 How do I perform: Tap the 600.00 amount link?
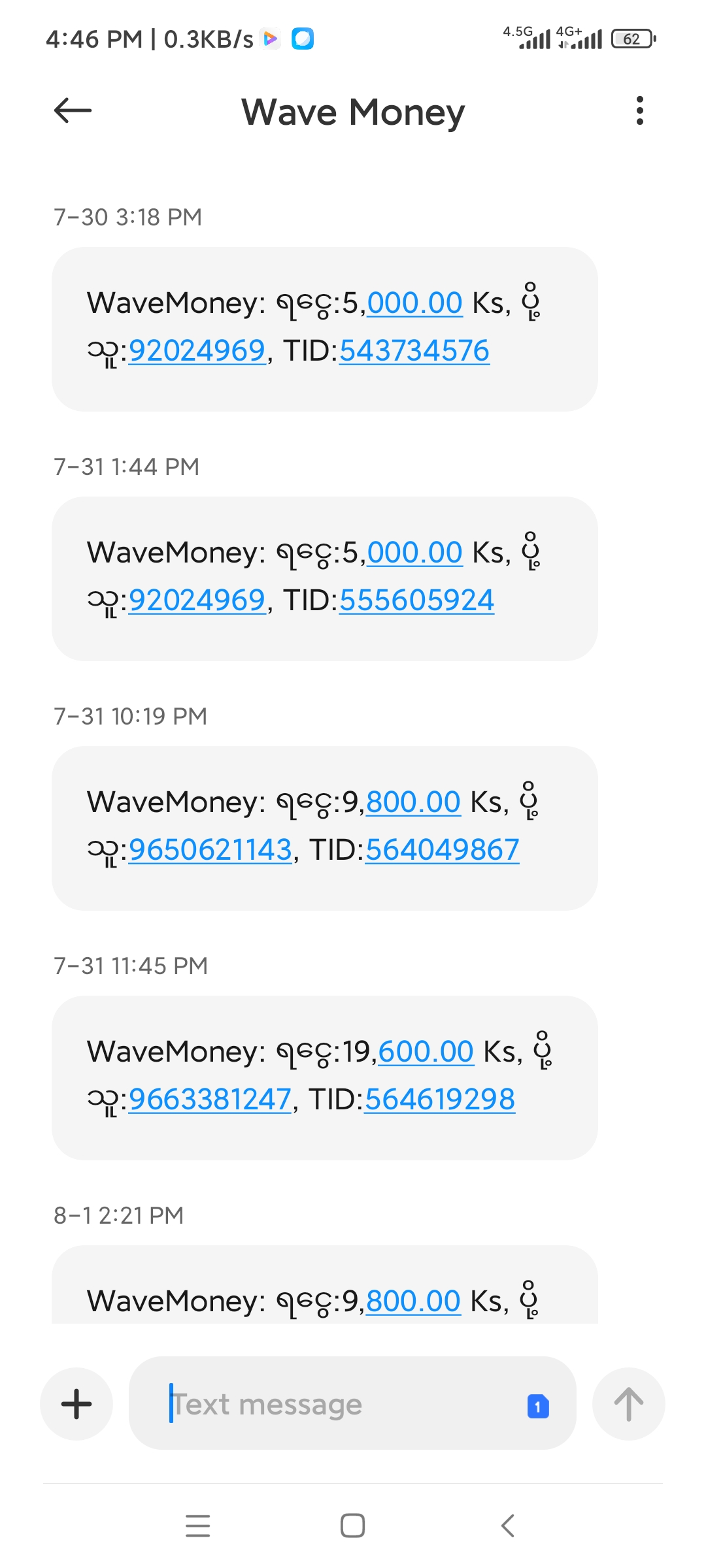point(426,1052)
